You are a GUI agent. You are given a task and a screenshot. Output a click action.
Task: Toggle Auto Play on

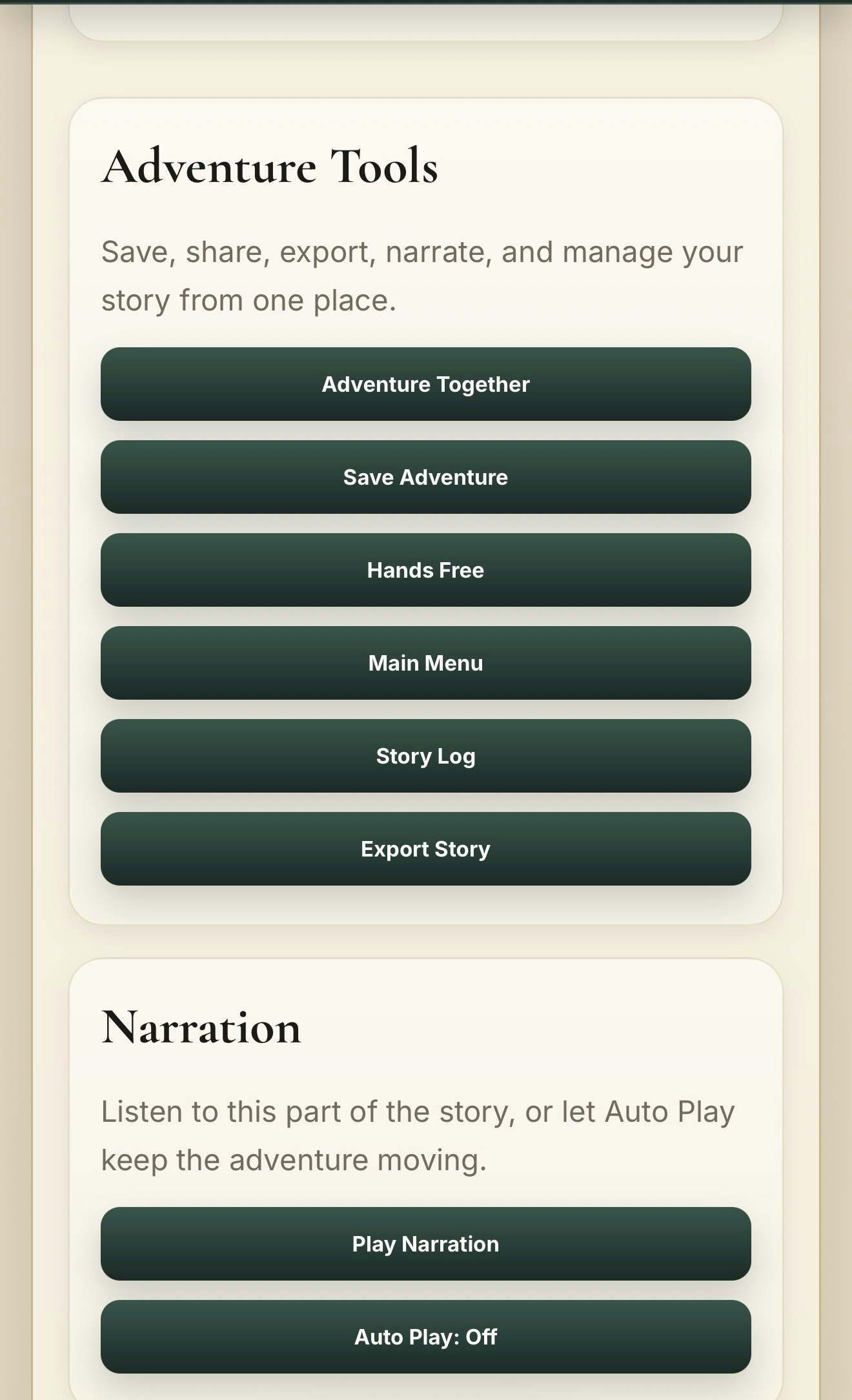pos(426,1337)
